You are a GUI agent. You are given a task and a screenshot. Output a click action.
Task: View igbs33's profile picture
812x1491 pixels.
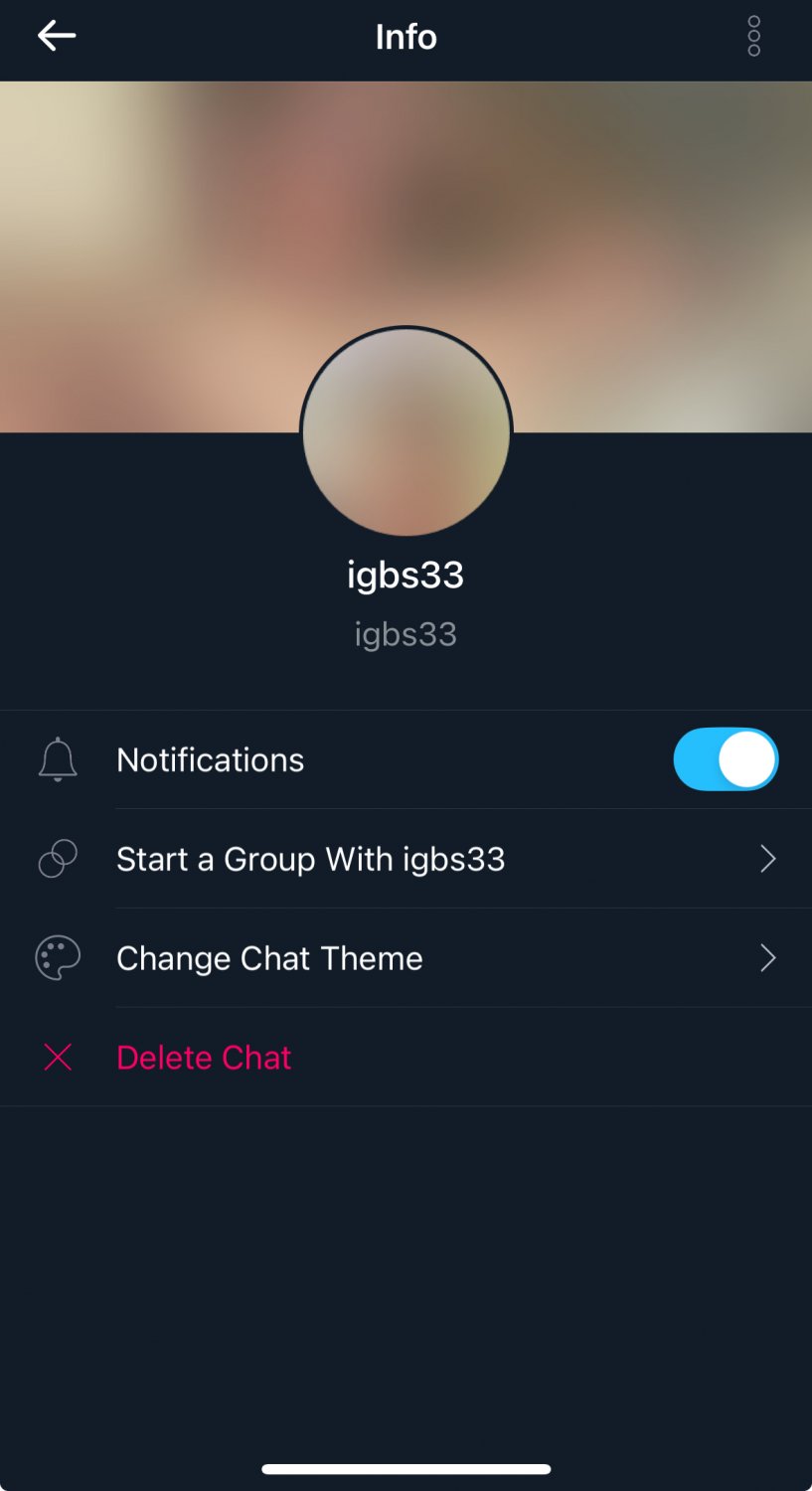(x=406, y=431)
